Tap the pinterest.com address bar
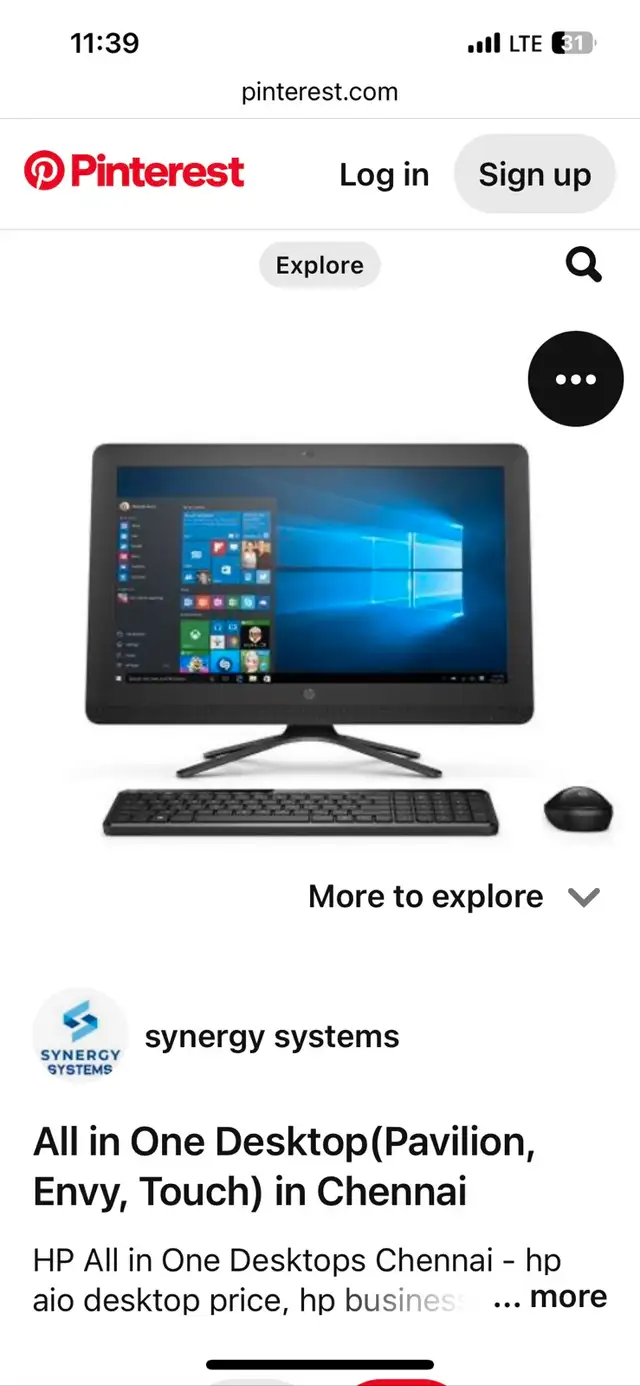 (x=320, y=92)
